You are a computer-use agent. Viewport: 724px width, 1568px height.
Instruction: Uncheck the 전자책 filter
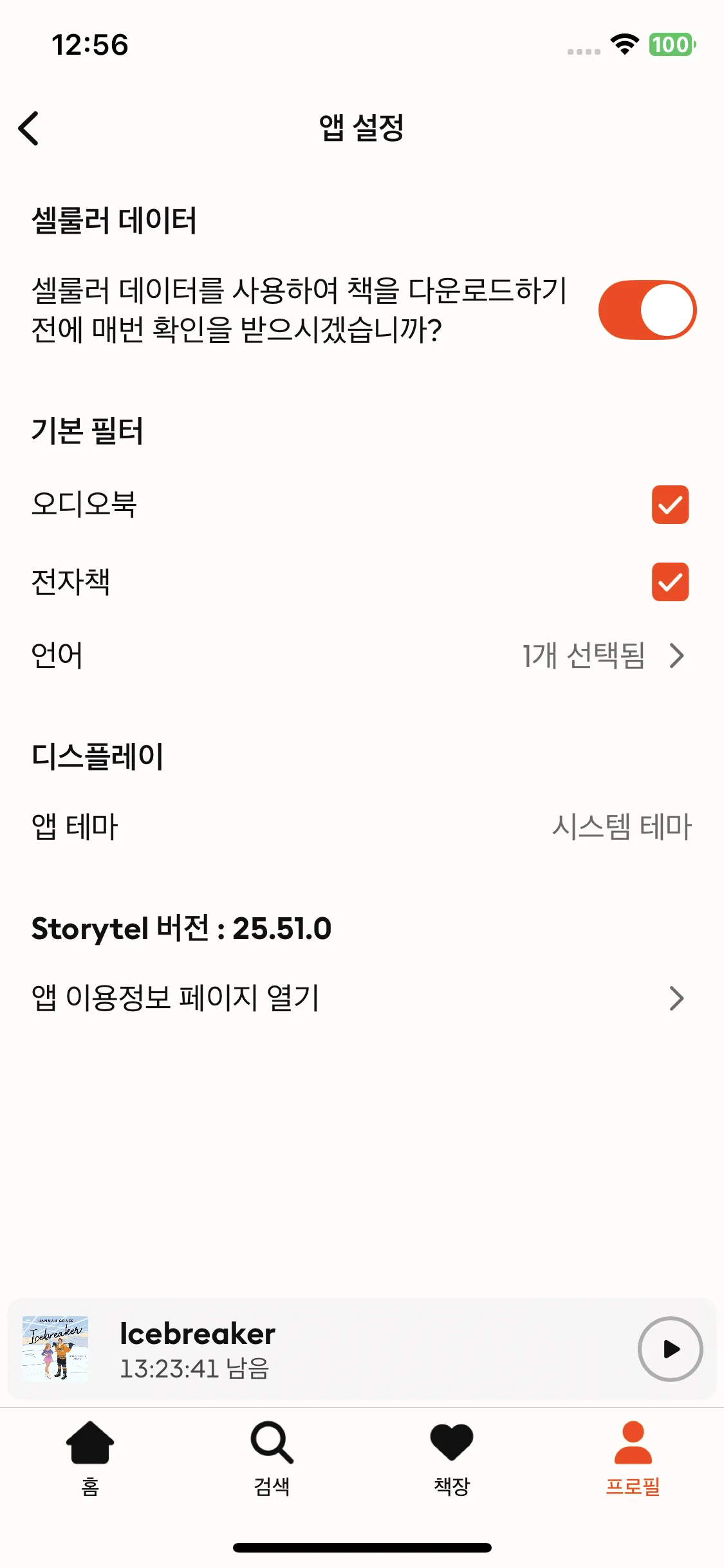click(x=669, y=582)
